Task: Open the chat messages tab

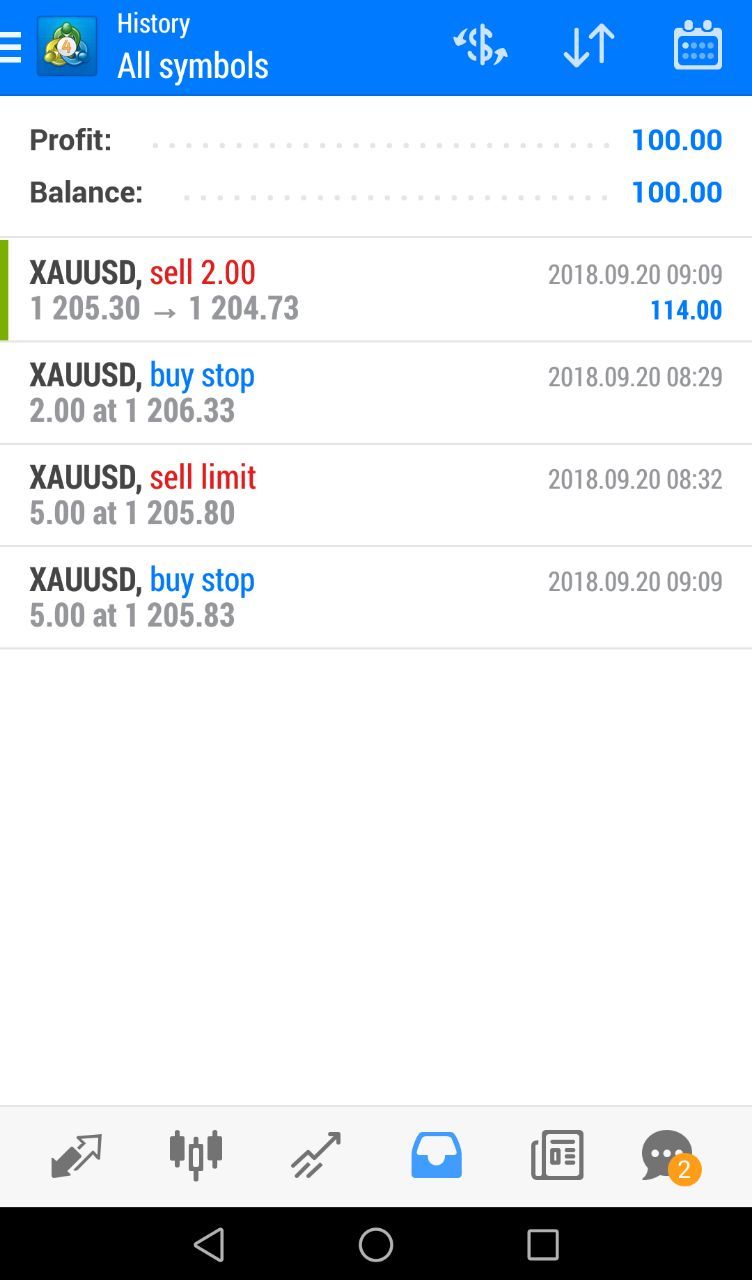Action: point(668,1157)
